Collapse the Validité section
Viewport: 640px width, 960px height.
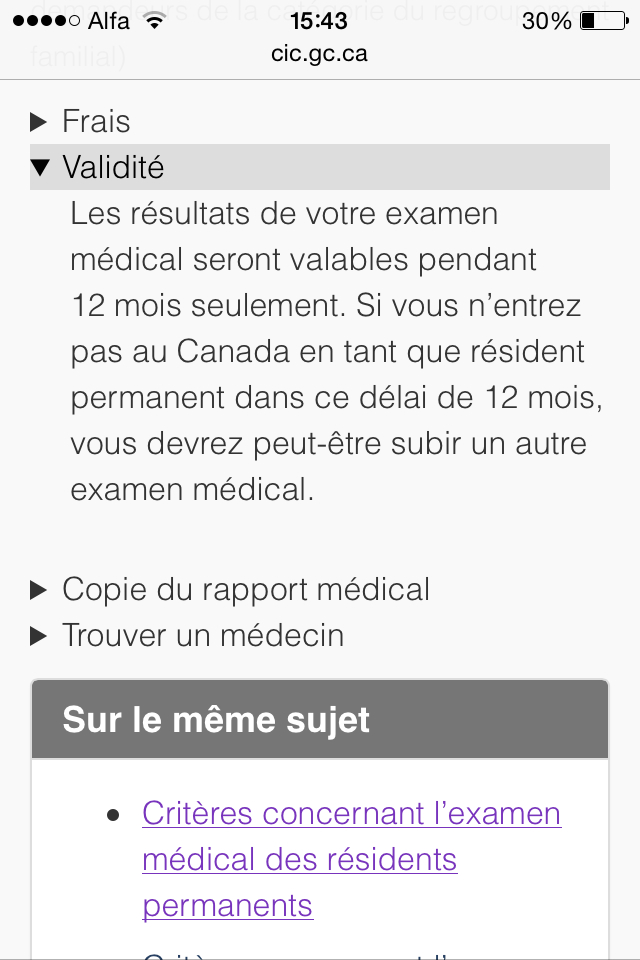pos(112,167)
